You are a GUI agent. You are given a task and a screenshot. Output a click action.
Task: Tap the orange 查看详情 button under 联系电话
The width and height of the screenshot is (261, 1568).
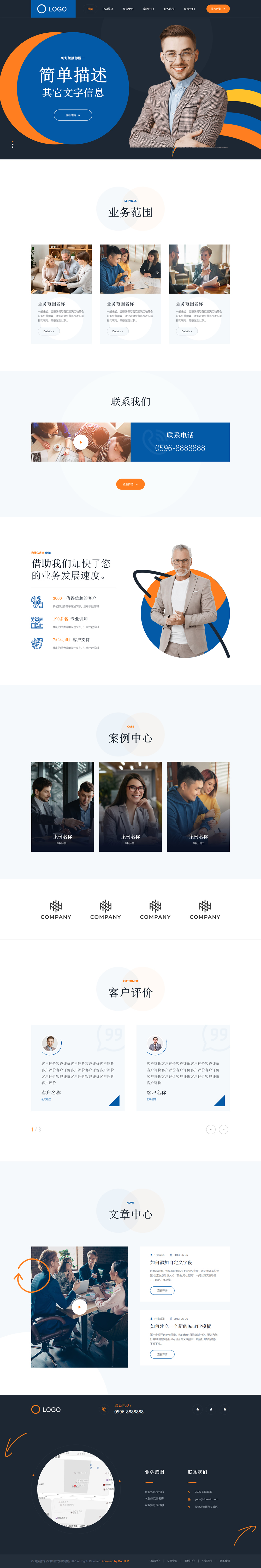pos(130,484)
